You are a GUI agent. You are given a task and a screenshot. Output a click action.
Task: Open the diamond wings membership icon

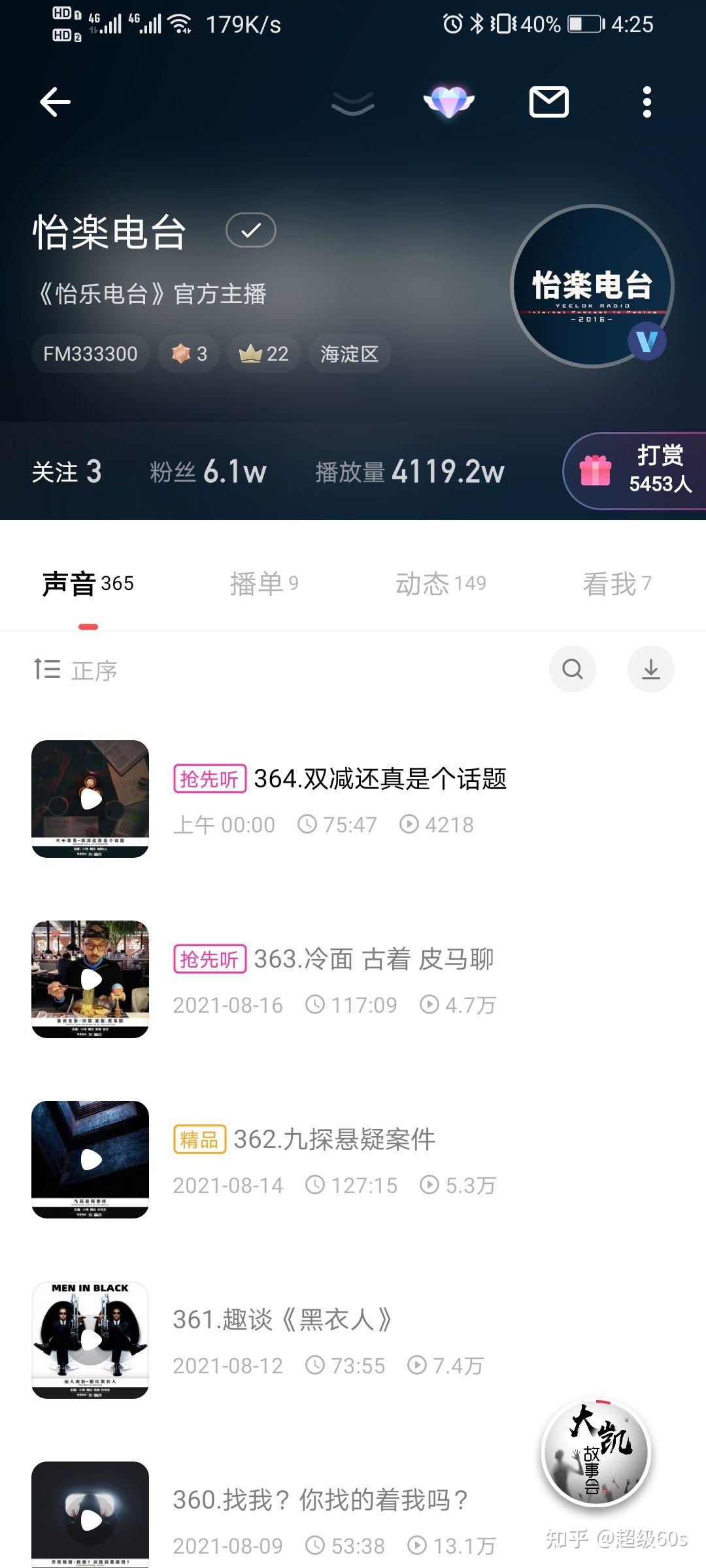[448, 102]
